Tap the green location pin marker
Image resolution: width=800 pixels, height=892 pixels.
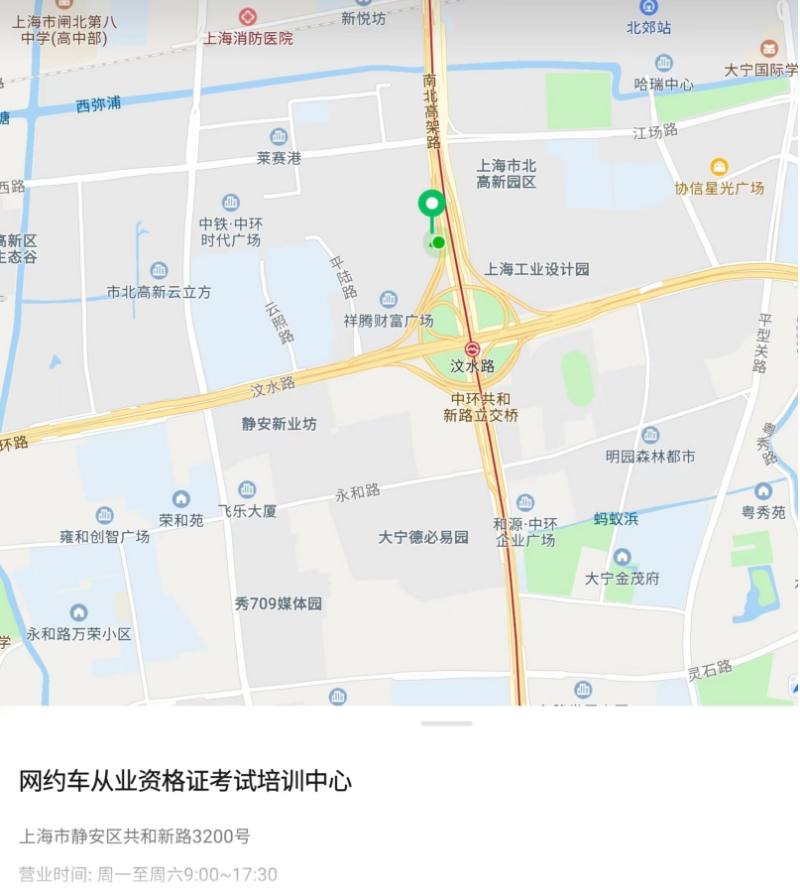tap(431, 206)
